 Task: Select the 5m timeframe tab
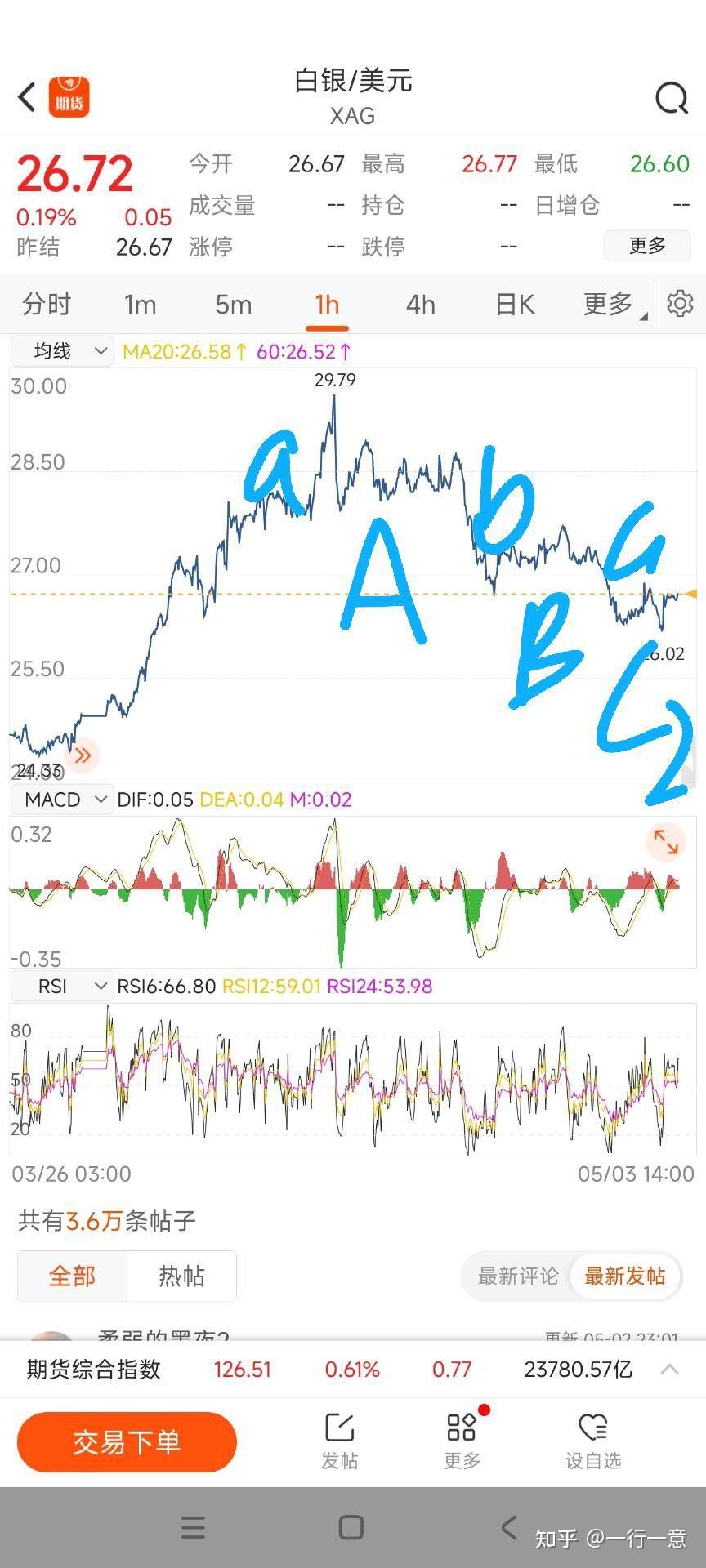233,305
